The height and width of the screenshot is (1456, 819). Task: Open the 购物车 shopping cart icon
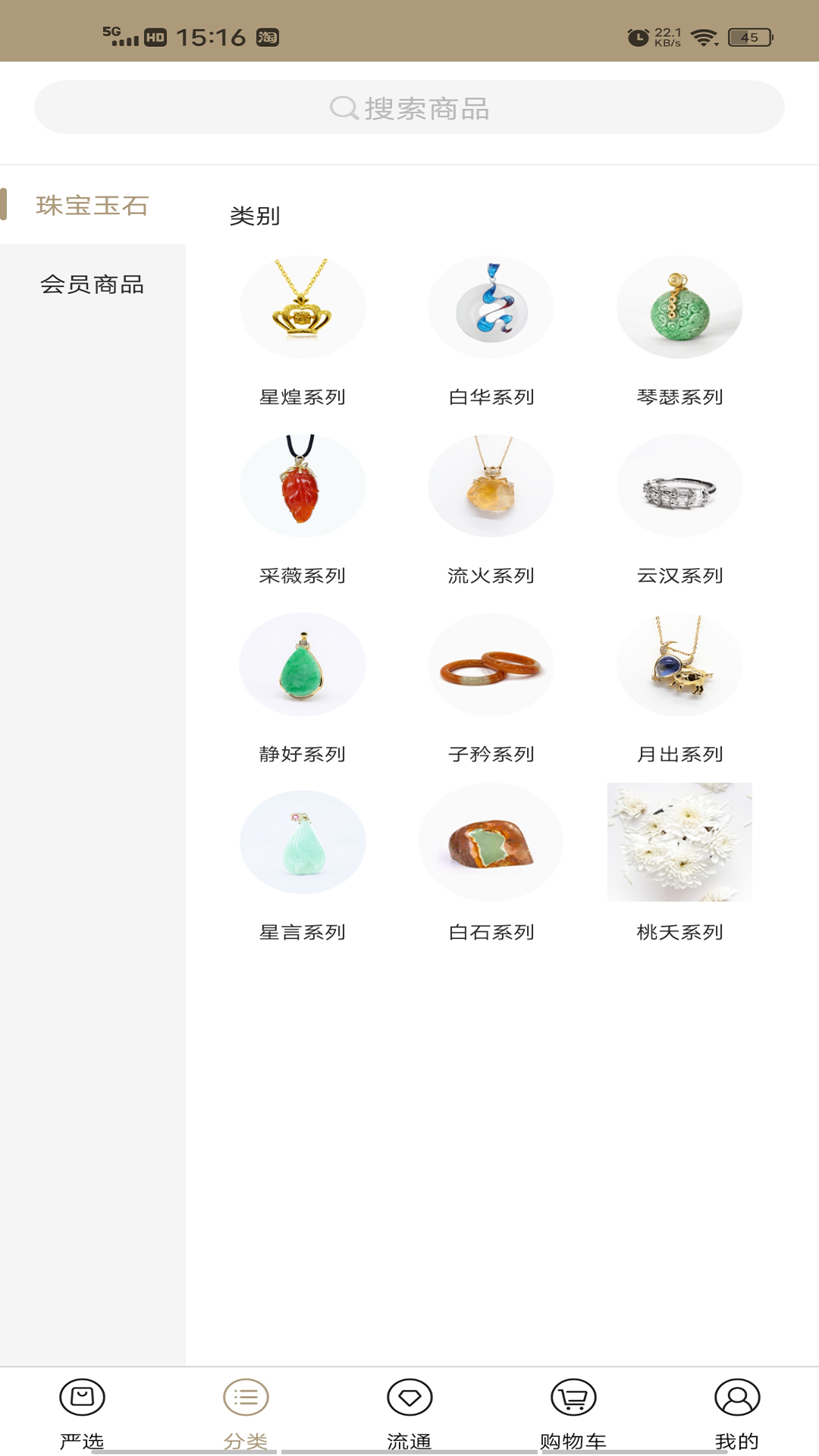coord(573,1410)
